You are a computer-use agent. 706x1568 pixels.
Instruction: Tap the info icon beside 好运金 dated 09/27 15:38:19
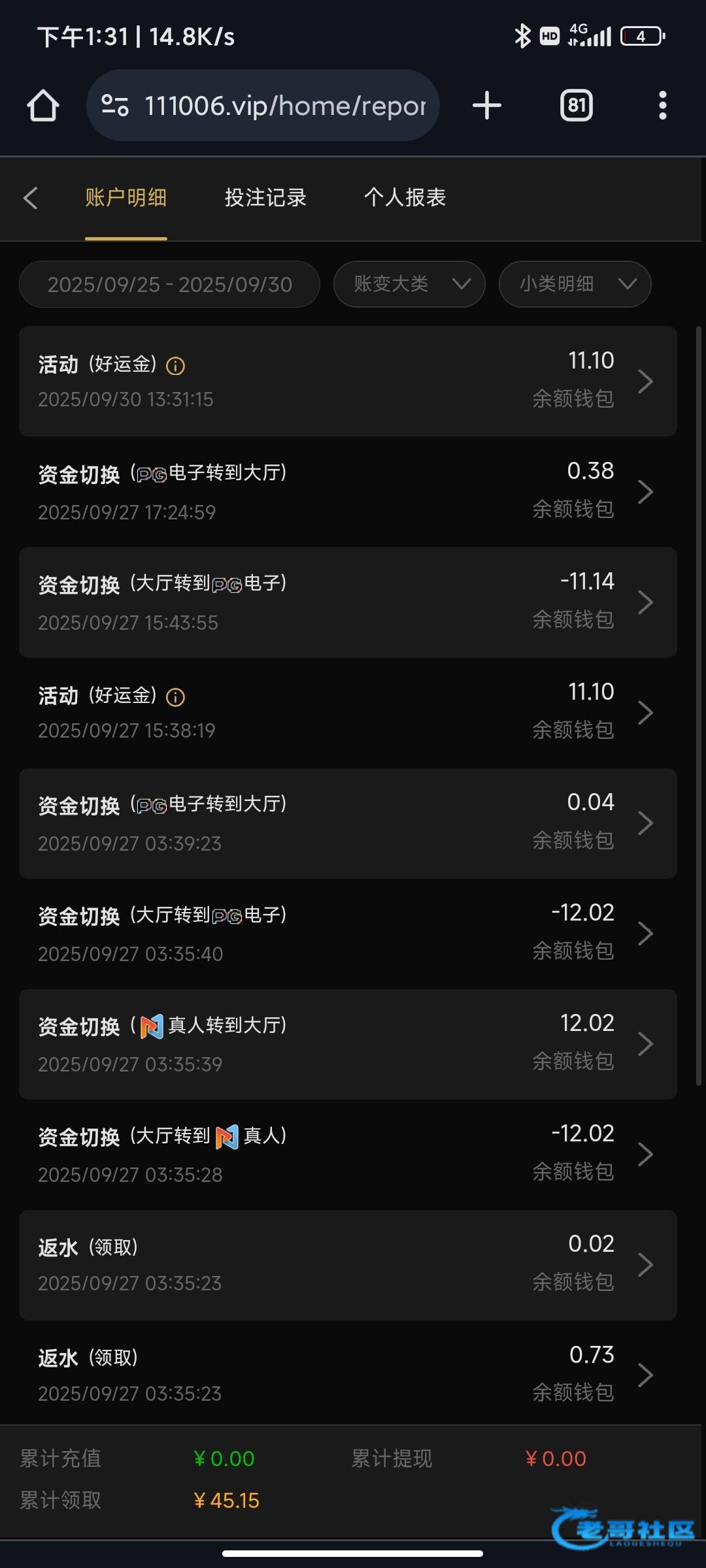175,697
